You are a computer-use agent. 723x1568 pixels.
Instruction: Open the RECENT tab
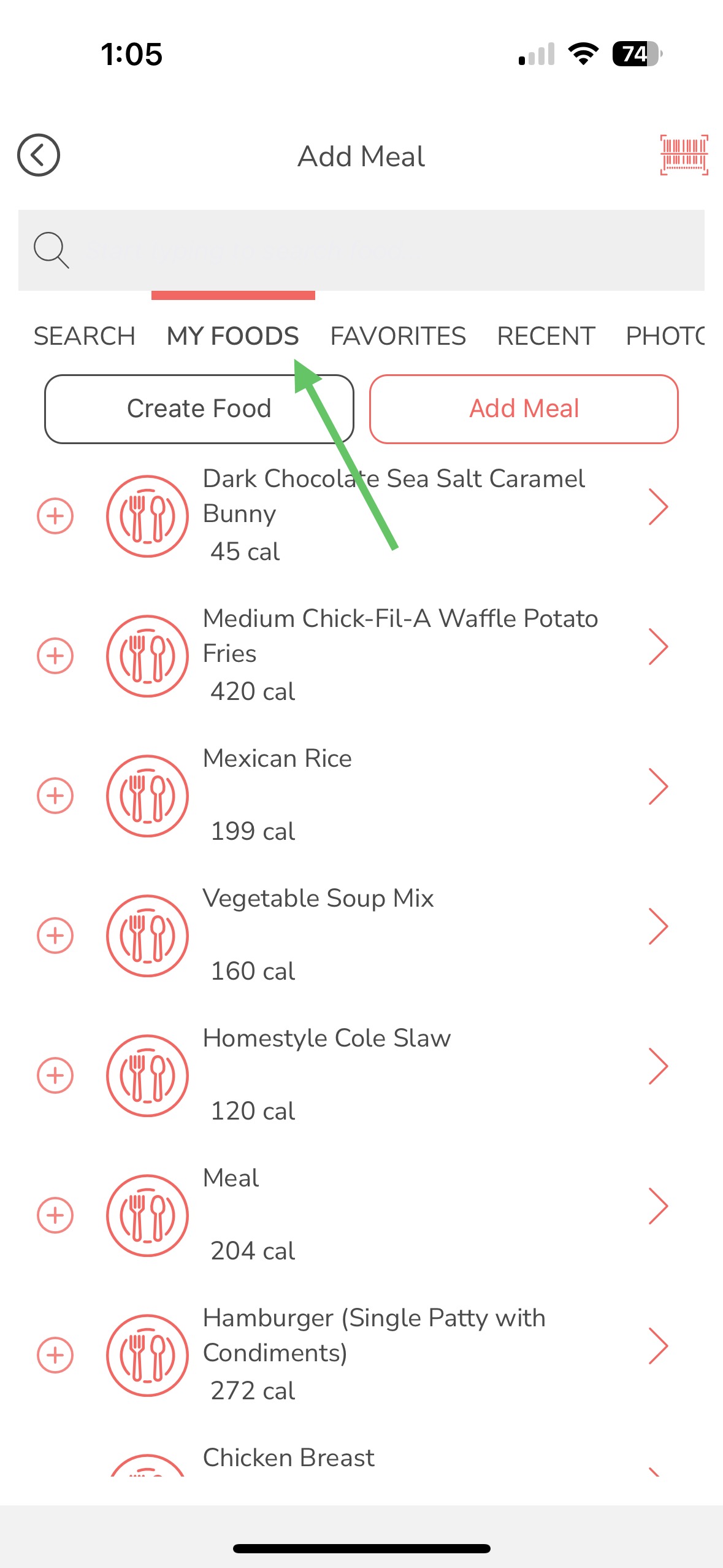546,336
